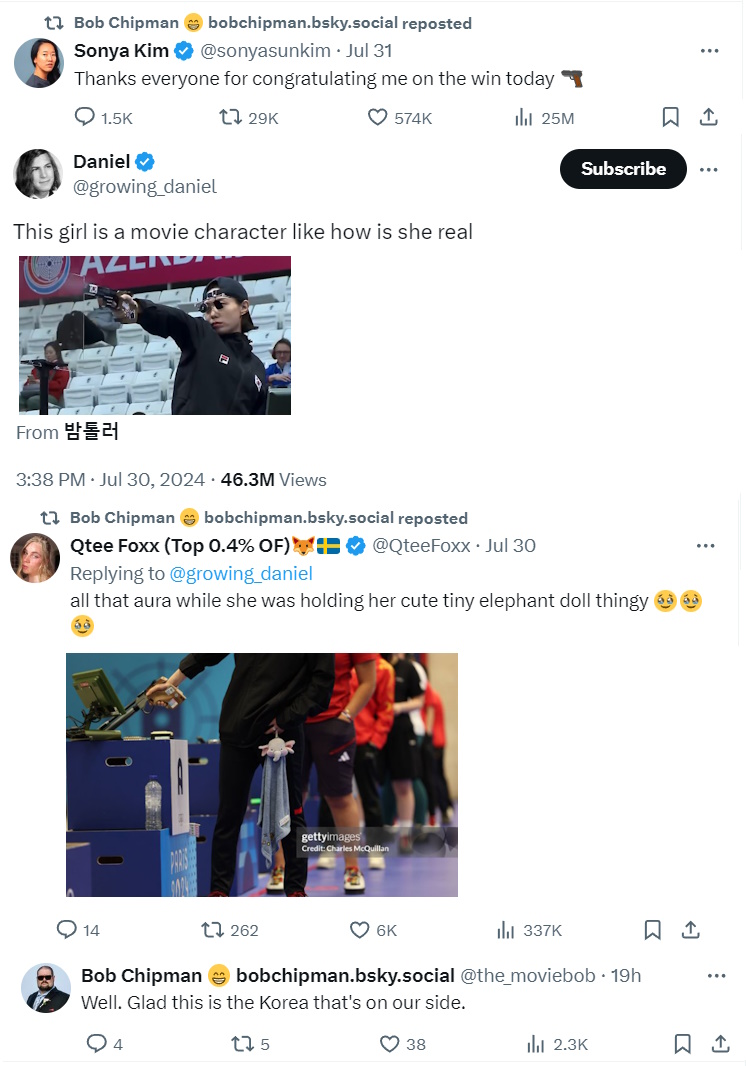Open overflow menu on Sonya Kim's post
This screenshot has width=746, height=1066.
click(709, 51)
